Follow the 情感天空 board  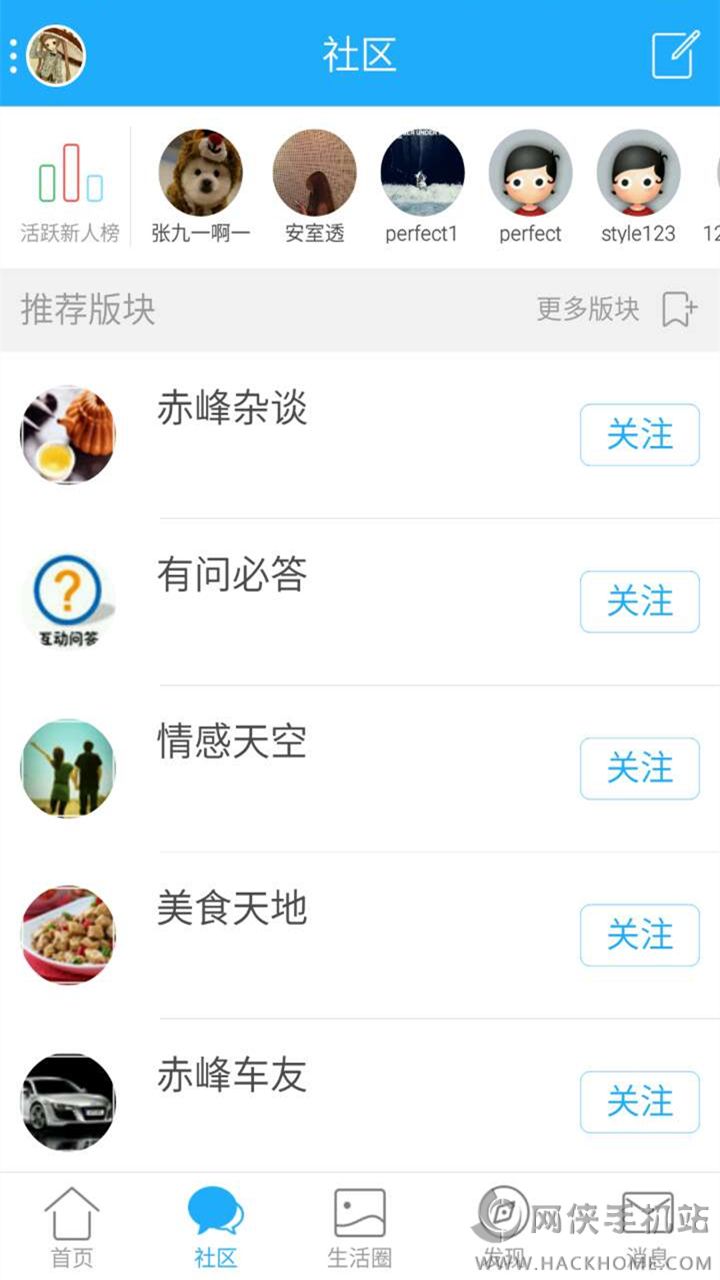click(639, 769)
